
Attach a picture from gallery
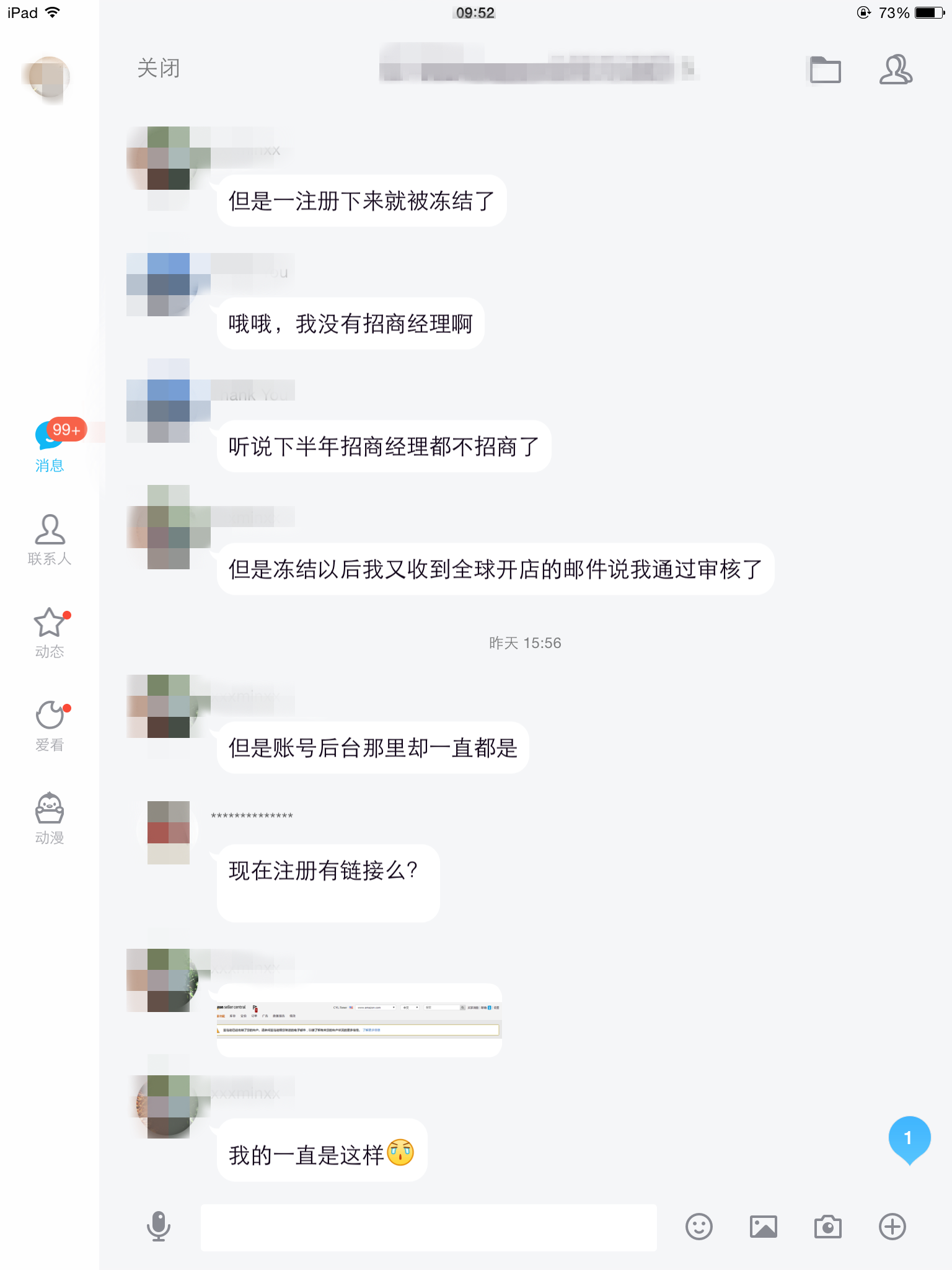(764, 1226)
